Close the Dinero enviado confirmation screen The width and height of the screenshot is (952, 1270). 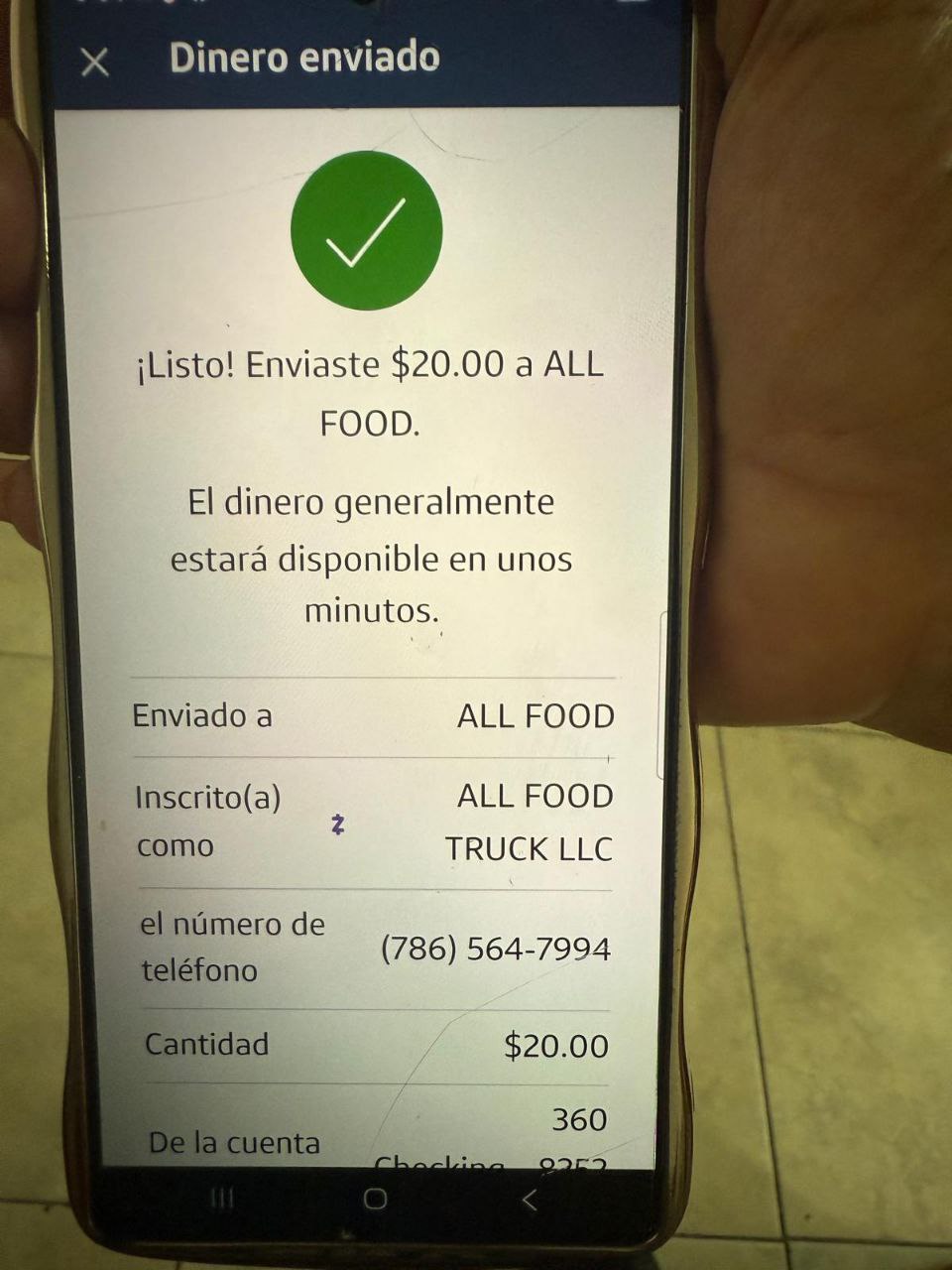click(95, 63)
